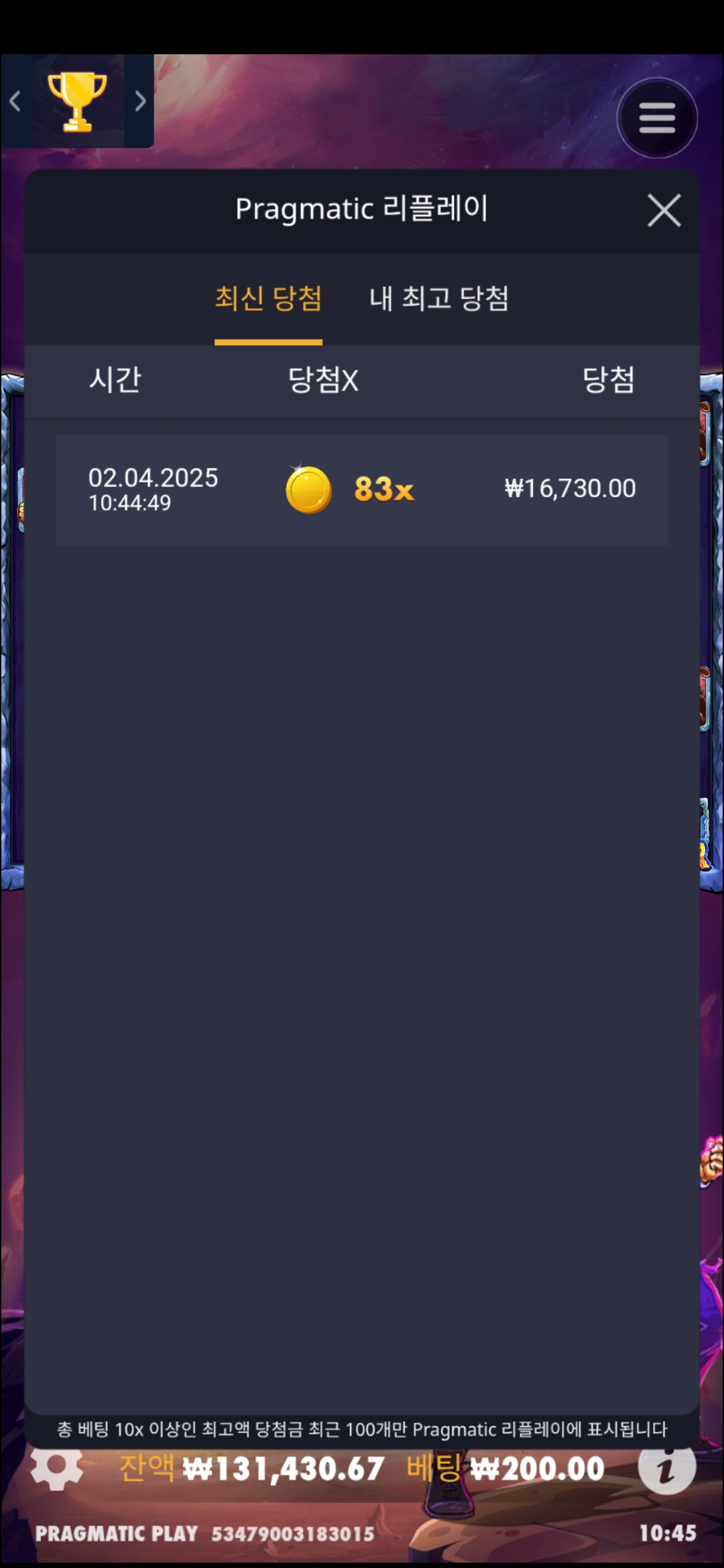This screenshot has height=1568, width=724.
Task: Switch to the 내 최고 당첨 tab
Action: pos(439,298)
